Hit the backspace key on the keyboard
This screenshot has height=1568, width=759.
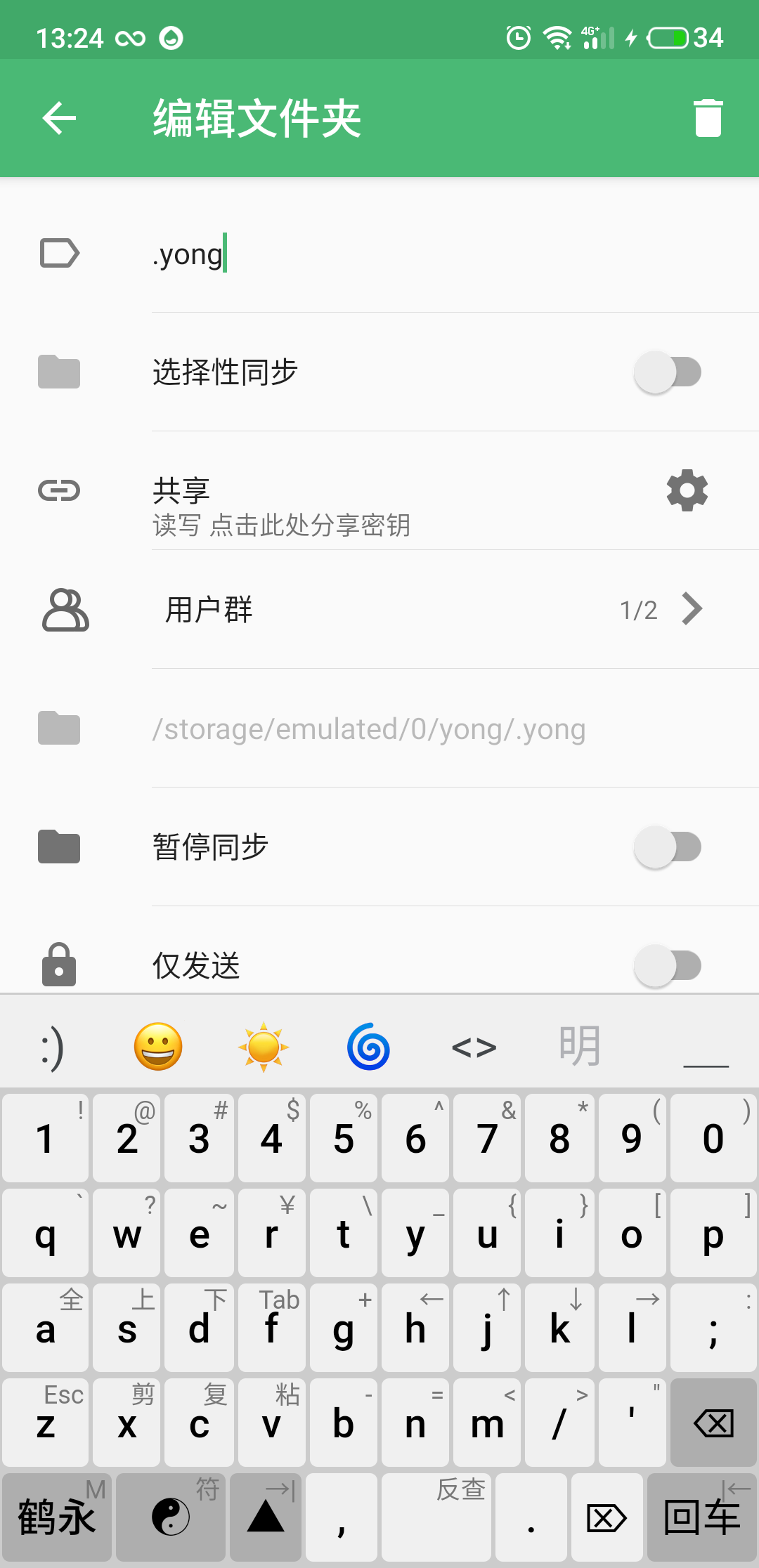tap(713, 1423)
